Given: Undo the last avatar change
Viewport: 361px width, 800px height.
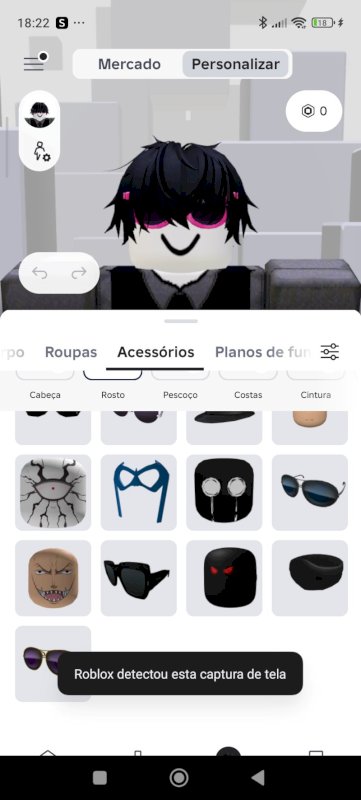Looking at the screenshot, I should pos(40,273).
